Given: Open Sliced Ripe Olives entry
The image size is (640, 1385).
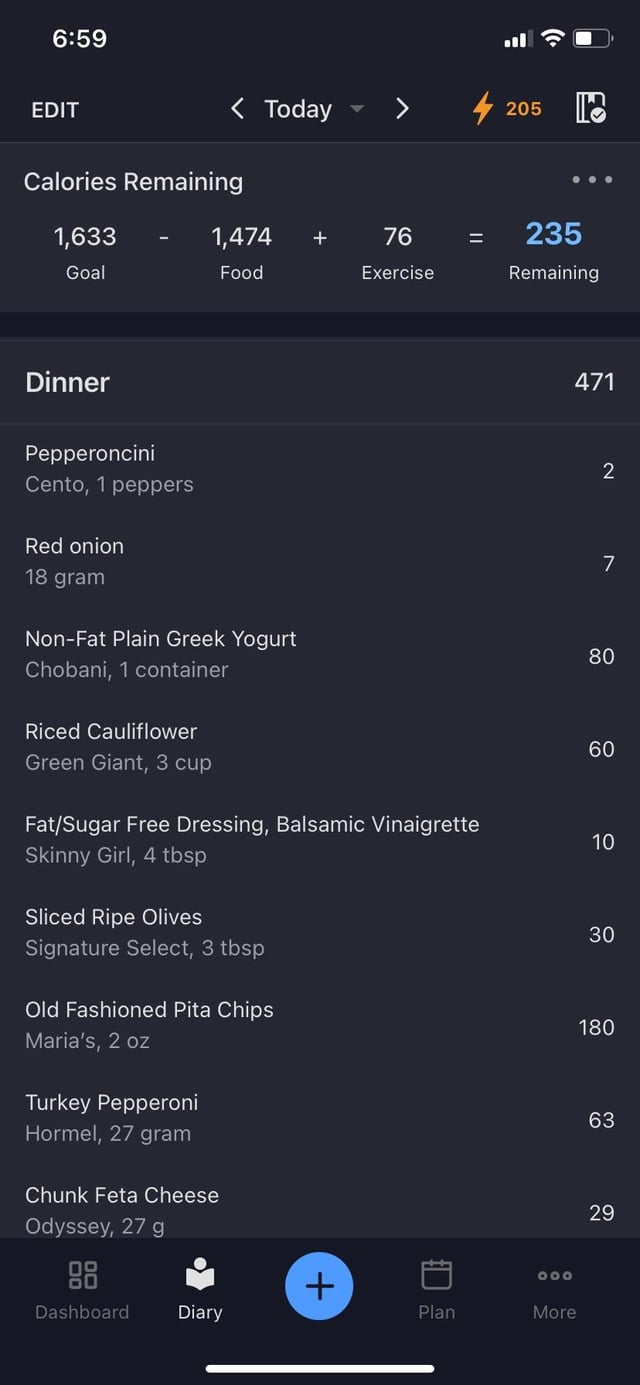Looking at the screenshot, I should (x=320, y=934).
